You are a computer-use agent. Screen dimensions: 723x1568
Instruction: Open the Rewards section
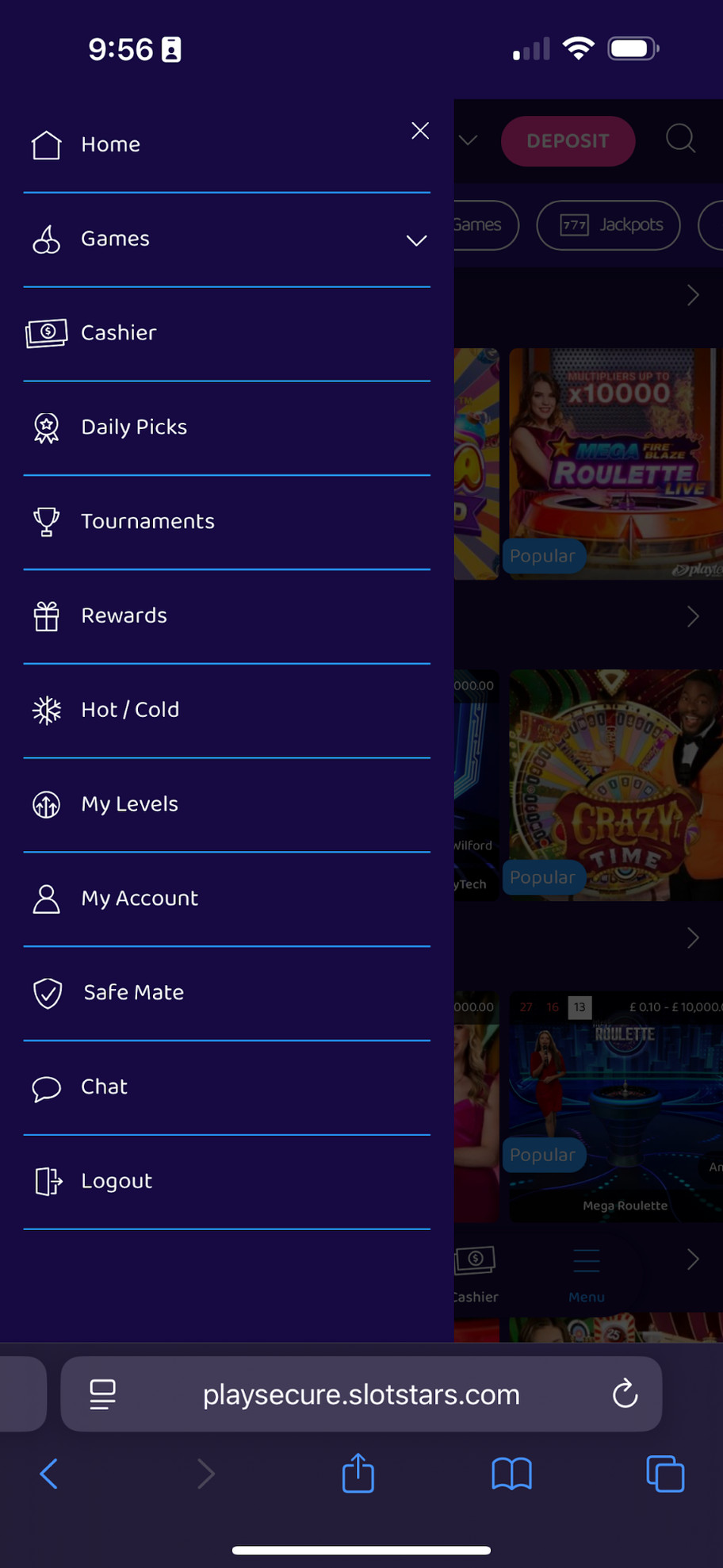pos(124,616)
